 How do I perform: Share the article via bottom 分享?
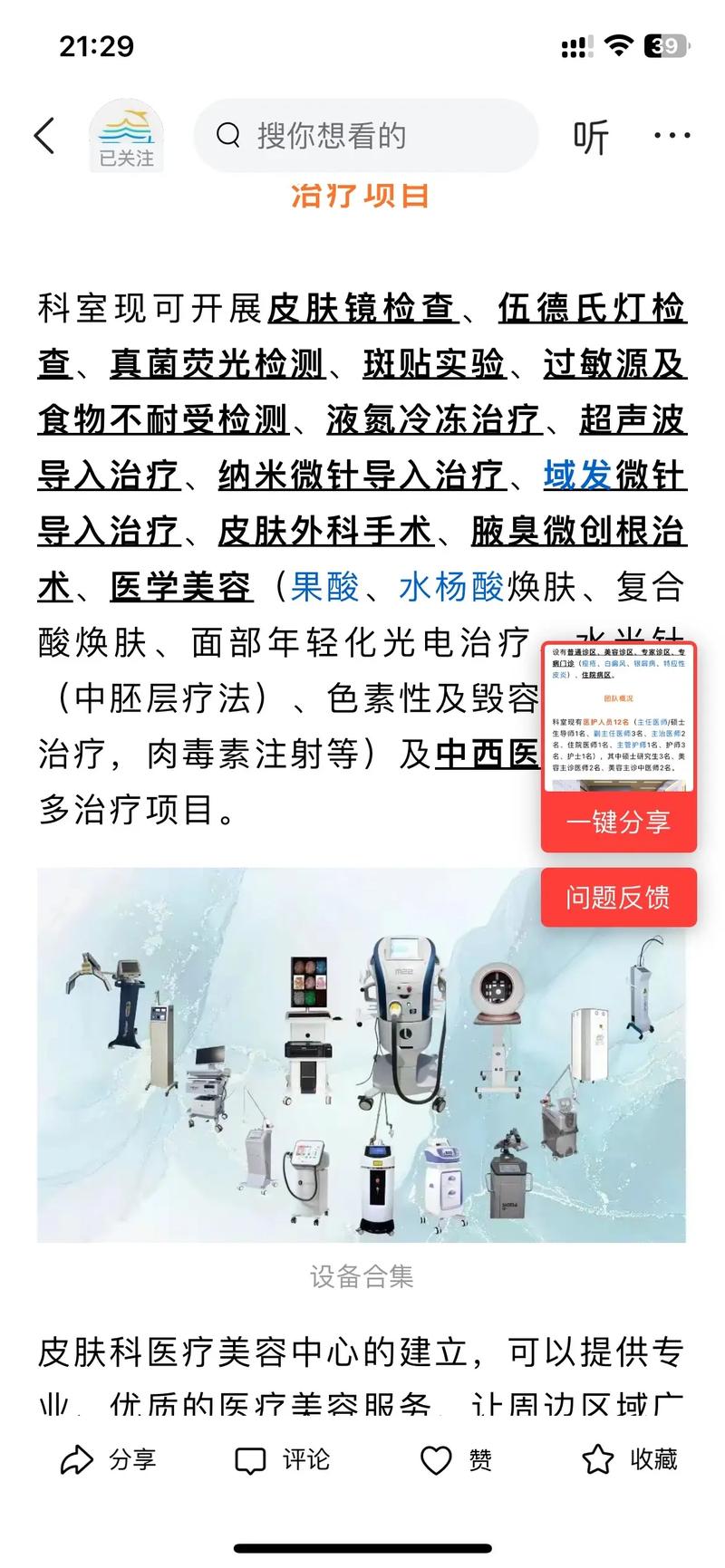click(108, 1459)
